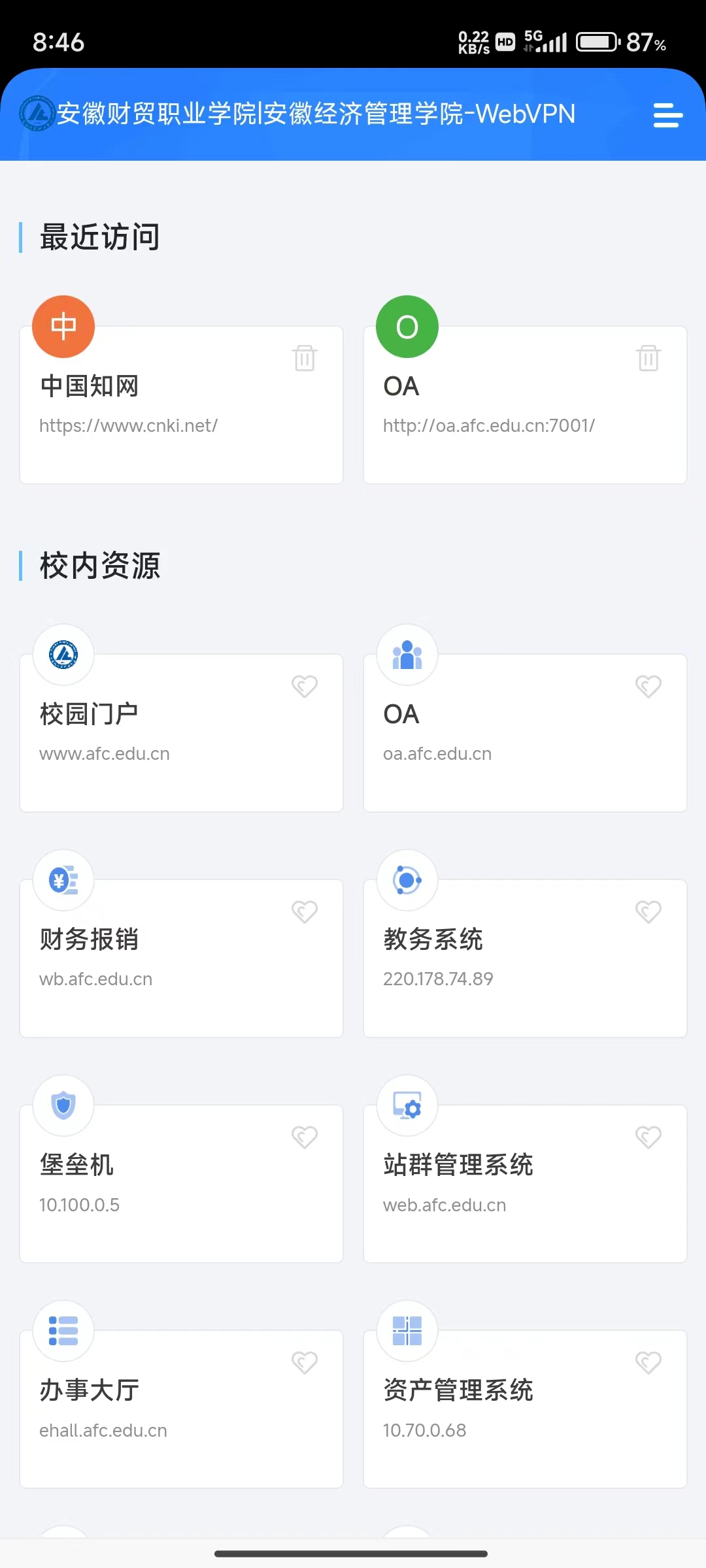This screenshot has height=1568, width=706.
Task: Remove the oa.afc.edu.cn:7001 entry from recents
Action: (648, 358)
